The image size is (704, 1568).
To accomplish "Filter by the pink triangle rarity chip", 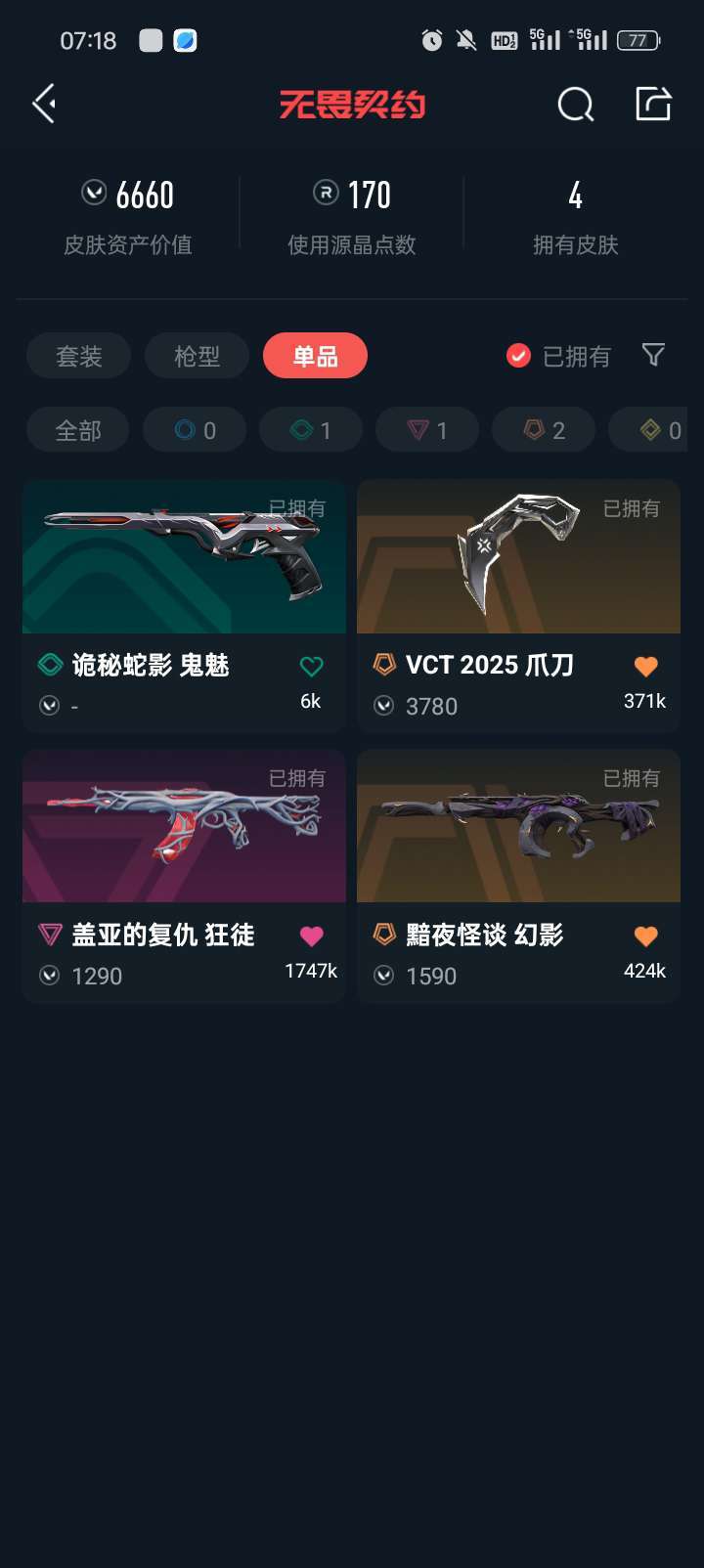I will pos(427,430).
